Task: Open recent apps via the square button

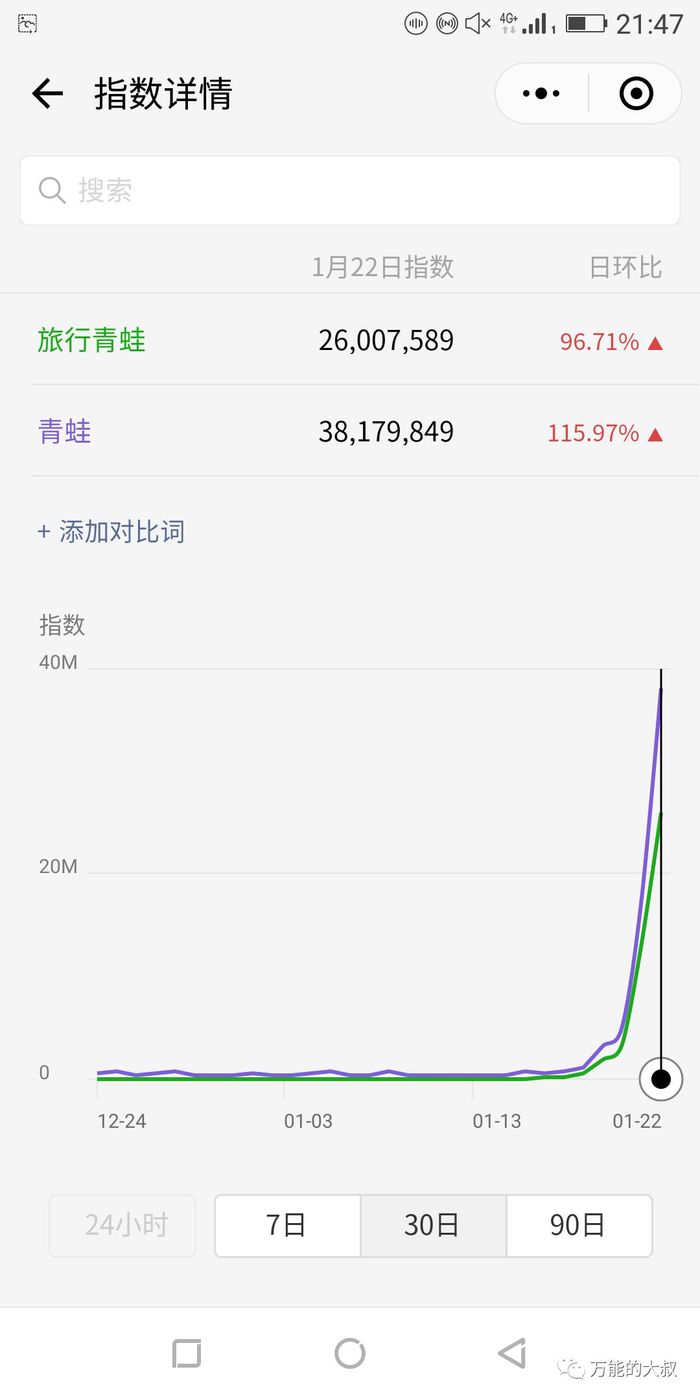Action: (187, 1353)
